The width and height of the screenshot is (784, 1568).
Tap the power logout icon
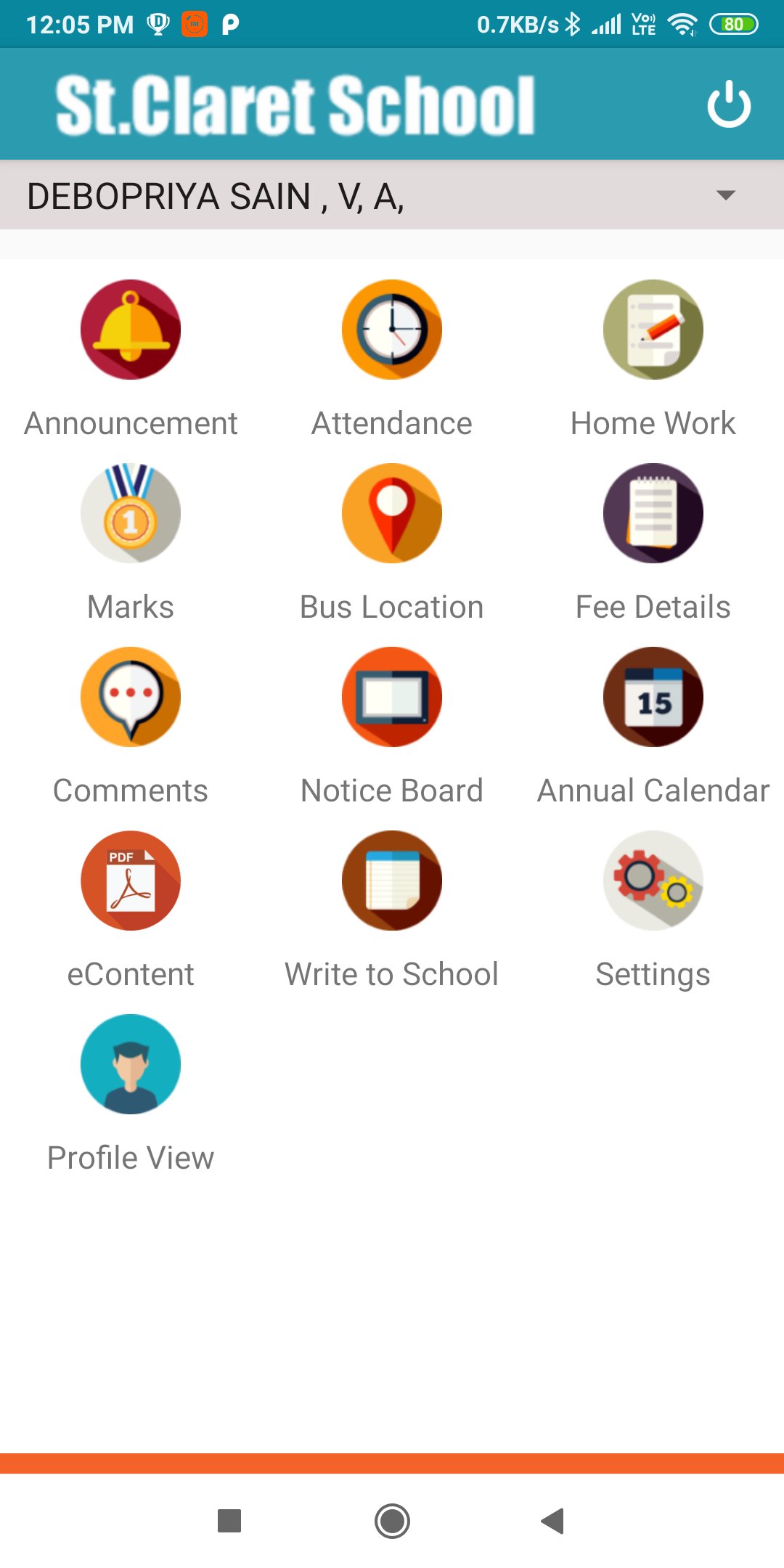pyautogui.click(x=728, y=105)
